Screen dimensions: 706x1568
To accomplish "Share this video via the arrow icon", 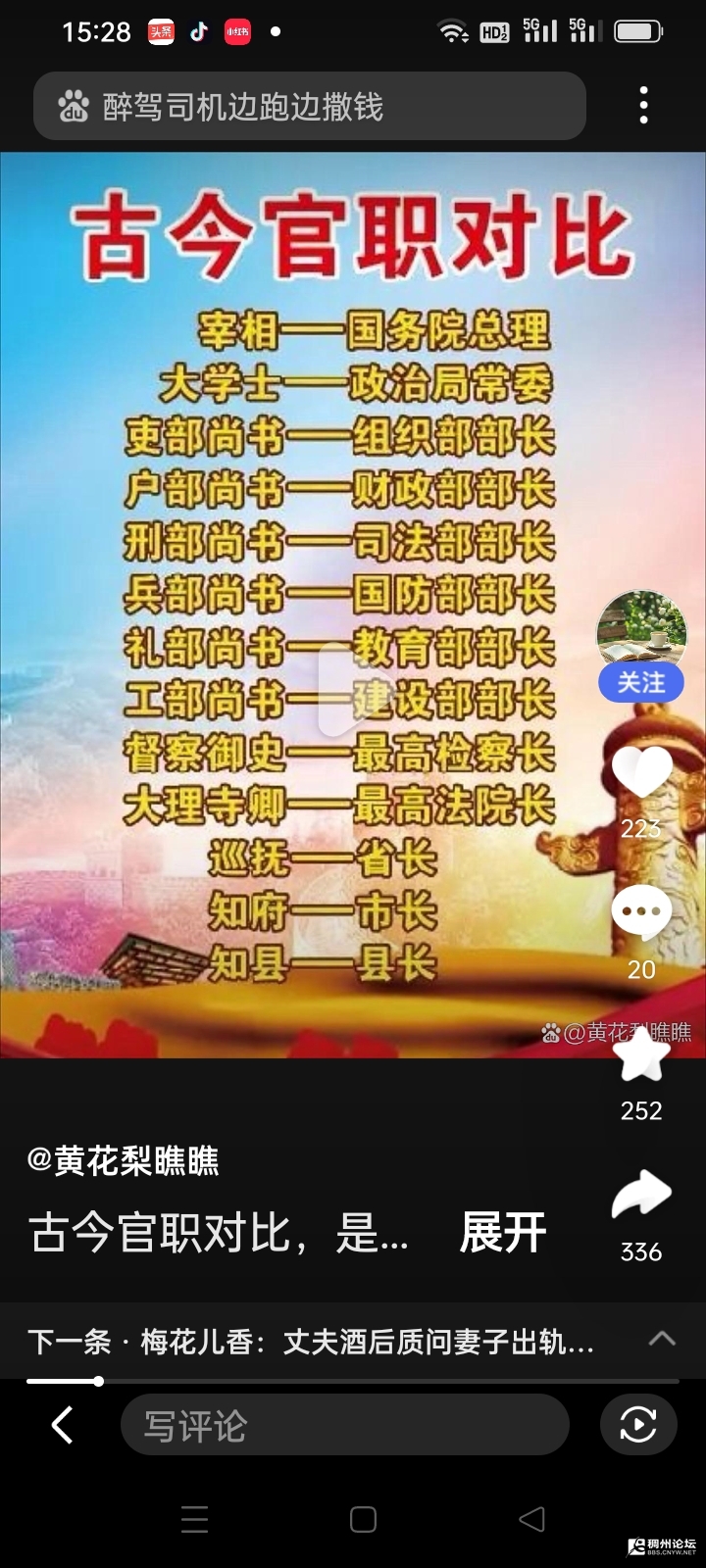I will point(641,1196).
